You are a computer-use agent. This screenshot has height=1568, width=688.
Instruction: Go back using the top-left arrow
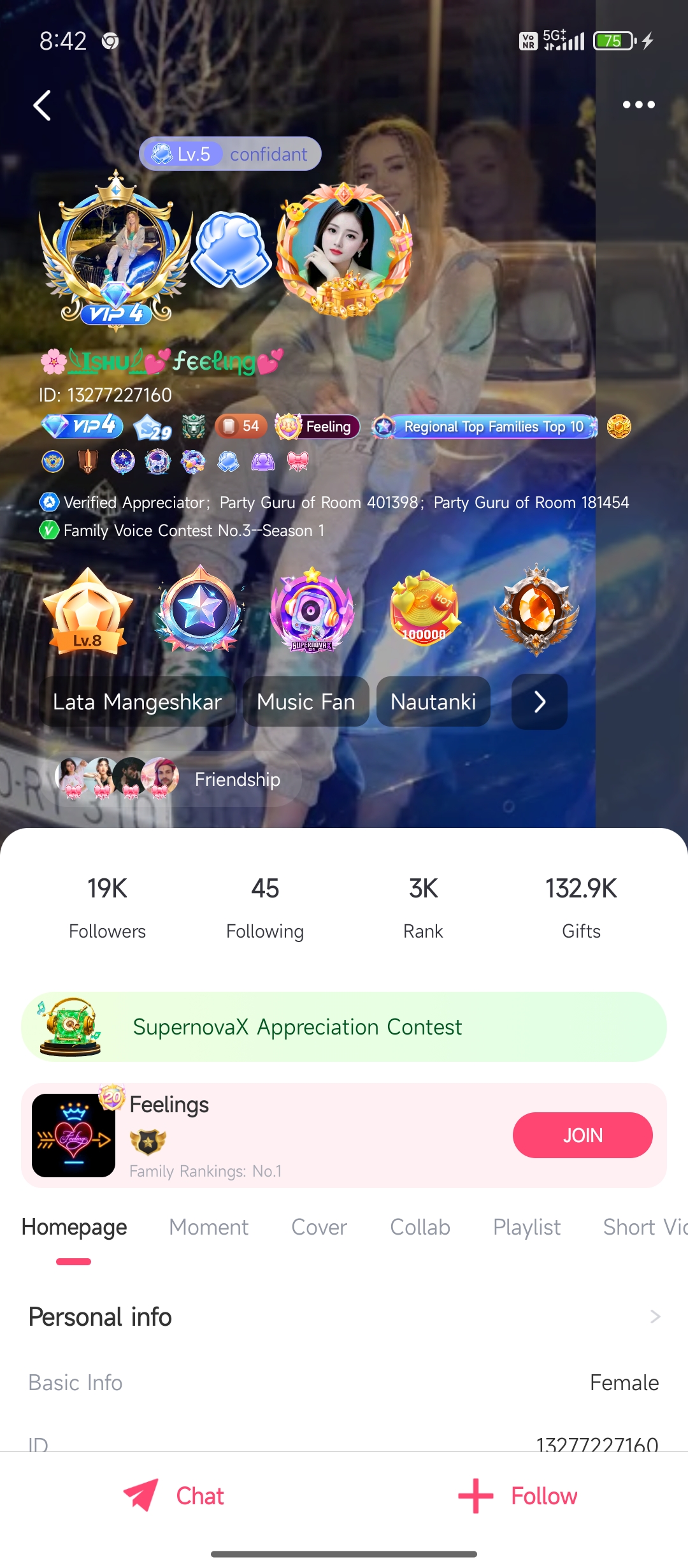point(42,105)
